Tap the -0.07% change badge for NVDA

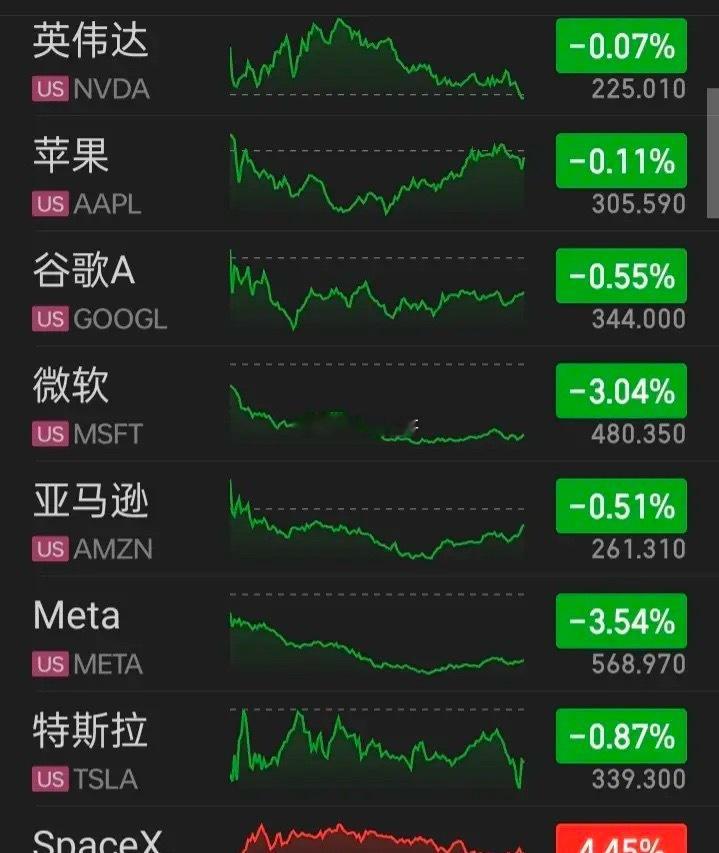pos(621,46)
